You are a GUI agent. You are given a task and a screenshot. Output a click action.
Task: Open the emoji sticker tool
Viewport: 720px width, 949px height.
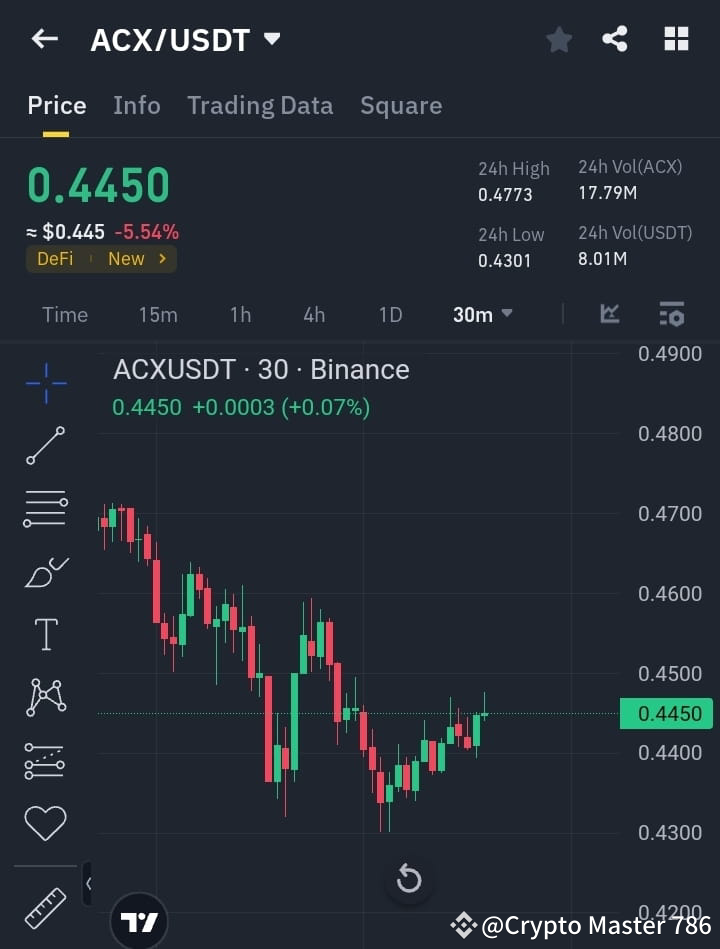point(44,822)
